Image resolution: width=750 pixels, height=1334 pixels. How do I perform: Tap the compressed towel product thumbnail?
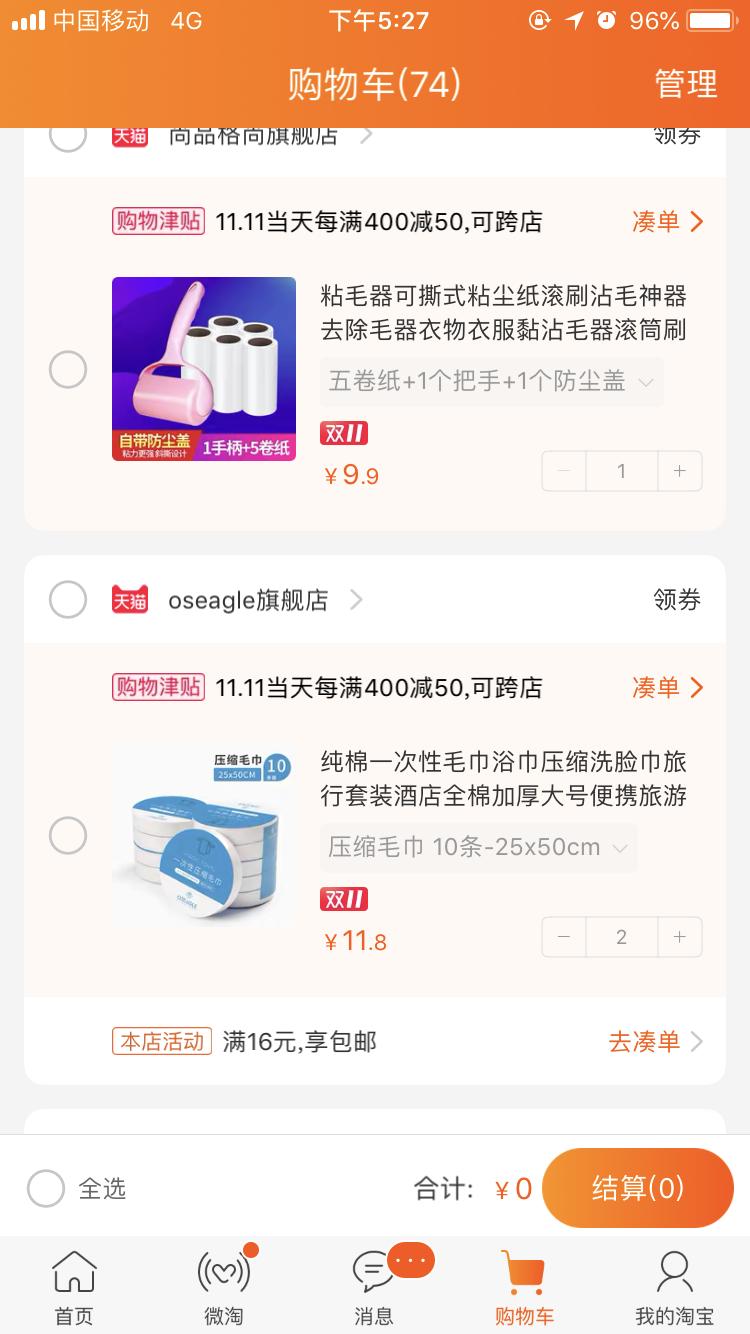[204, 835]
